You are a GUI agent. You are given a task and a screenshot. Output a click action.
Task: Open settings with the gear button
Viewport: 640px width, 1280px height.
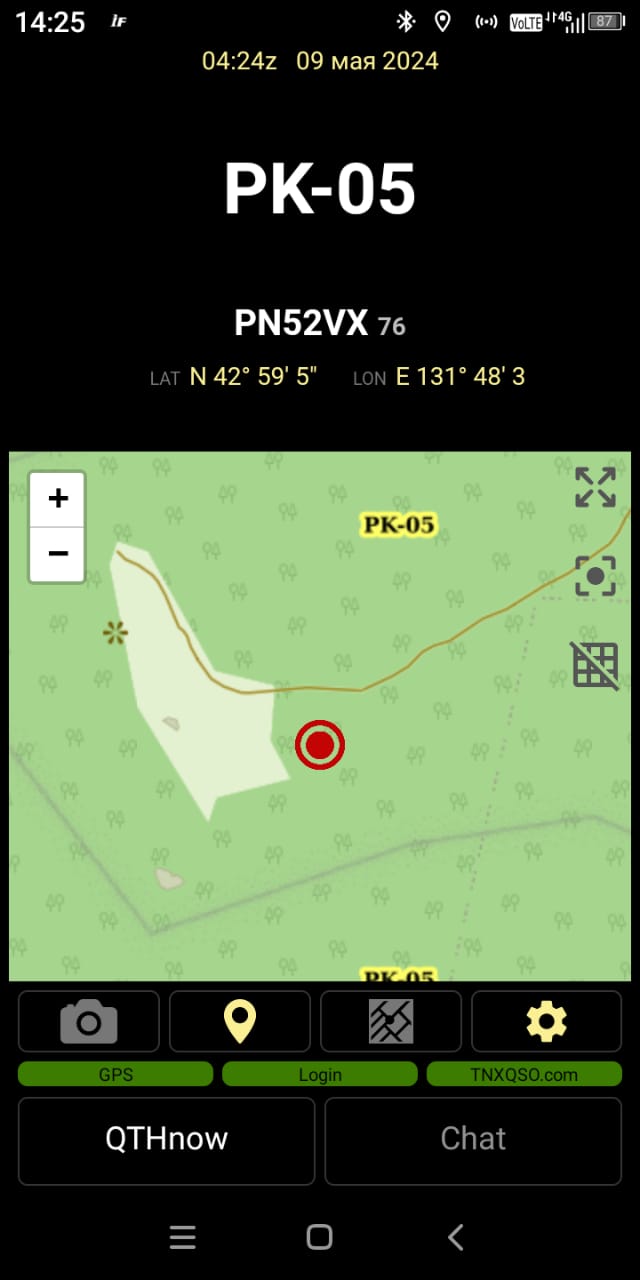(x=546, y=1021)
